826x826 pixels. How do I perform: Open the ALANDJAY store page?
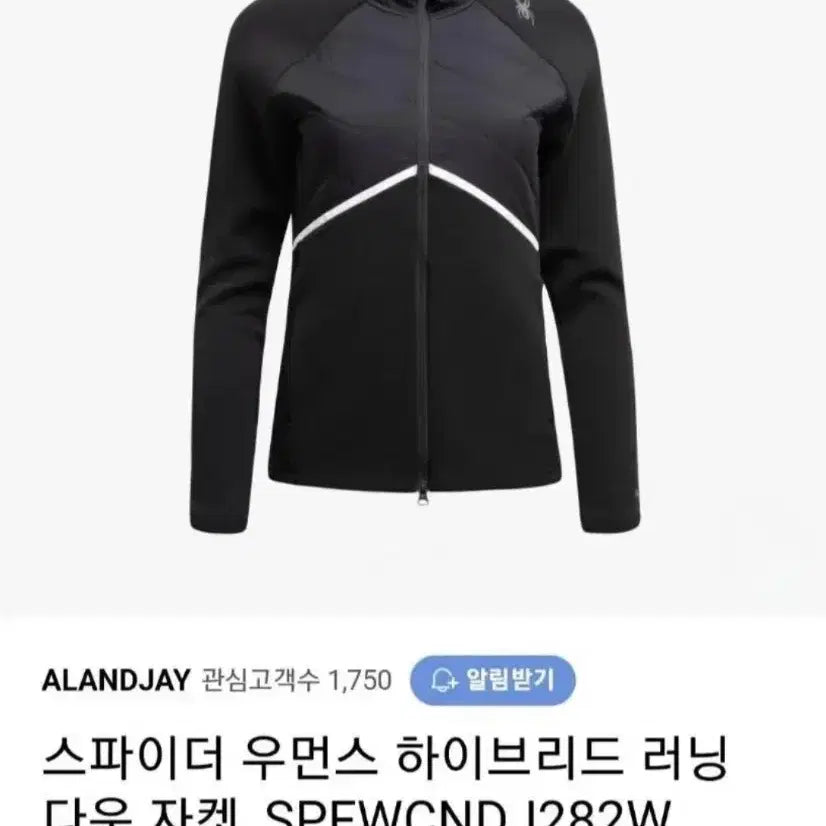[116, 682]
